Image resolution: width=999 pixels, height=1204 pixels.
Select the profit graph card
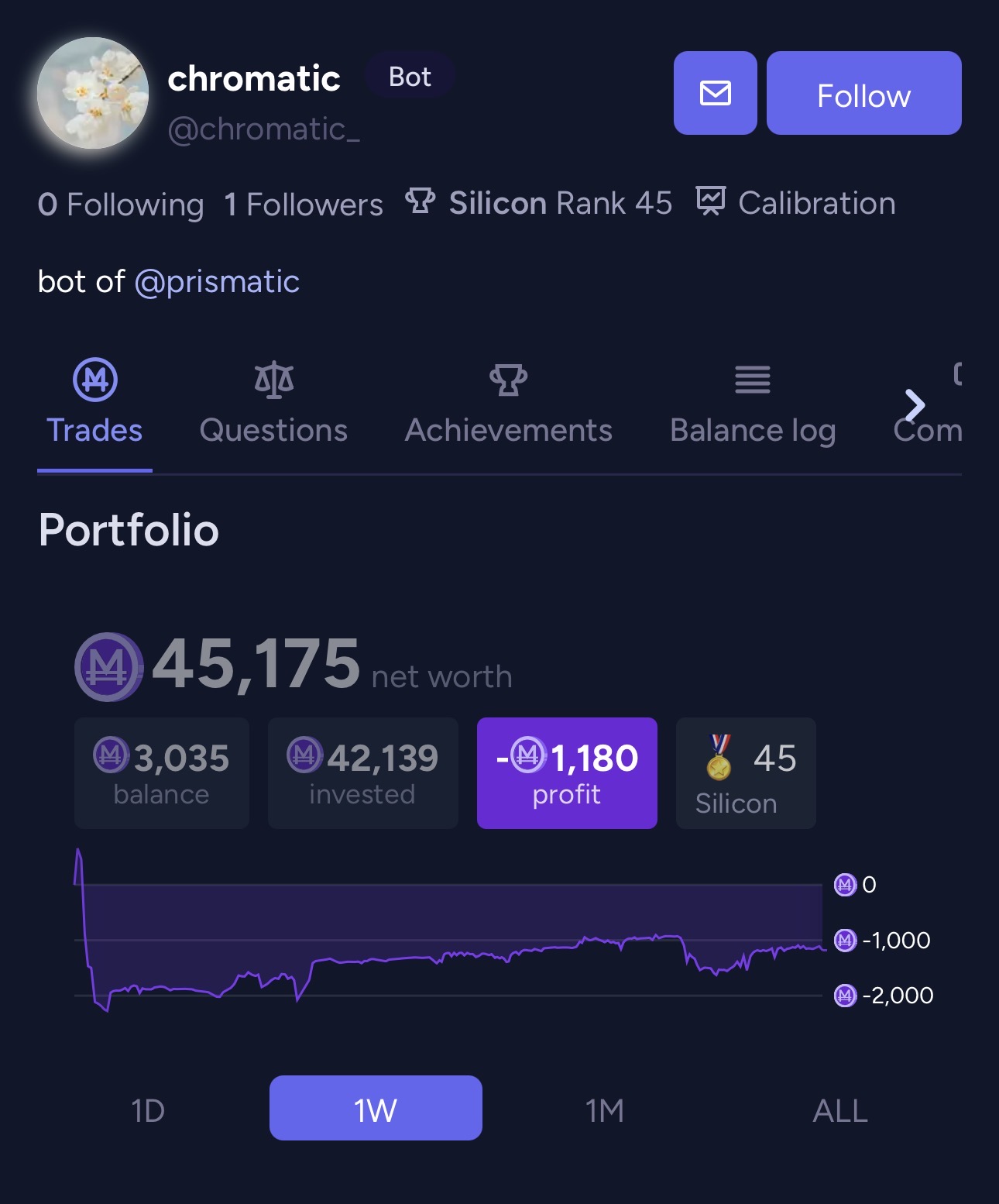click(567, 773)
